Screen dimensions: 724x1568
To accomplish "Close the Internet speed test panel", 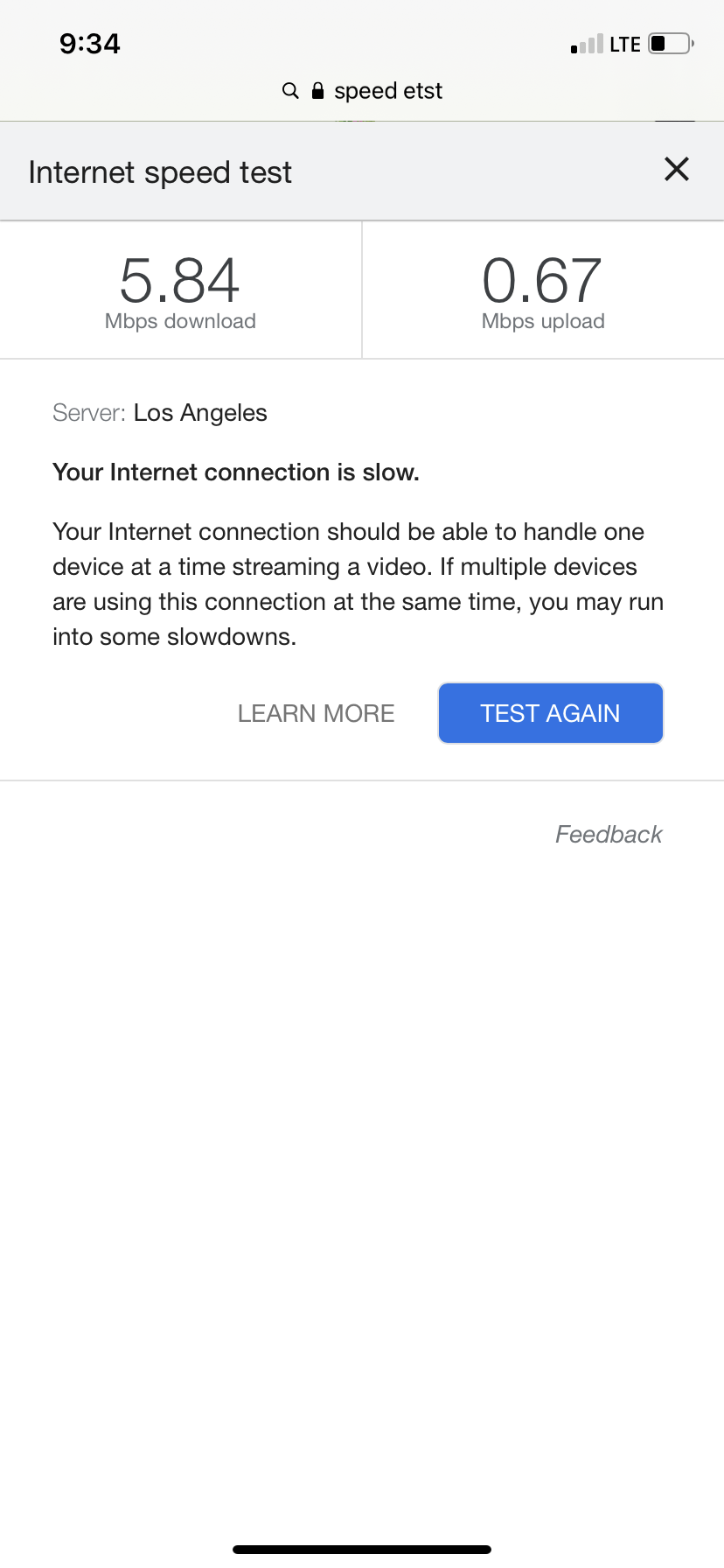I will click(676, 170).
